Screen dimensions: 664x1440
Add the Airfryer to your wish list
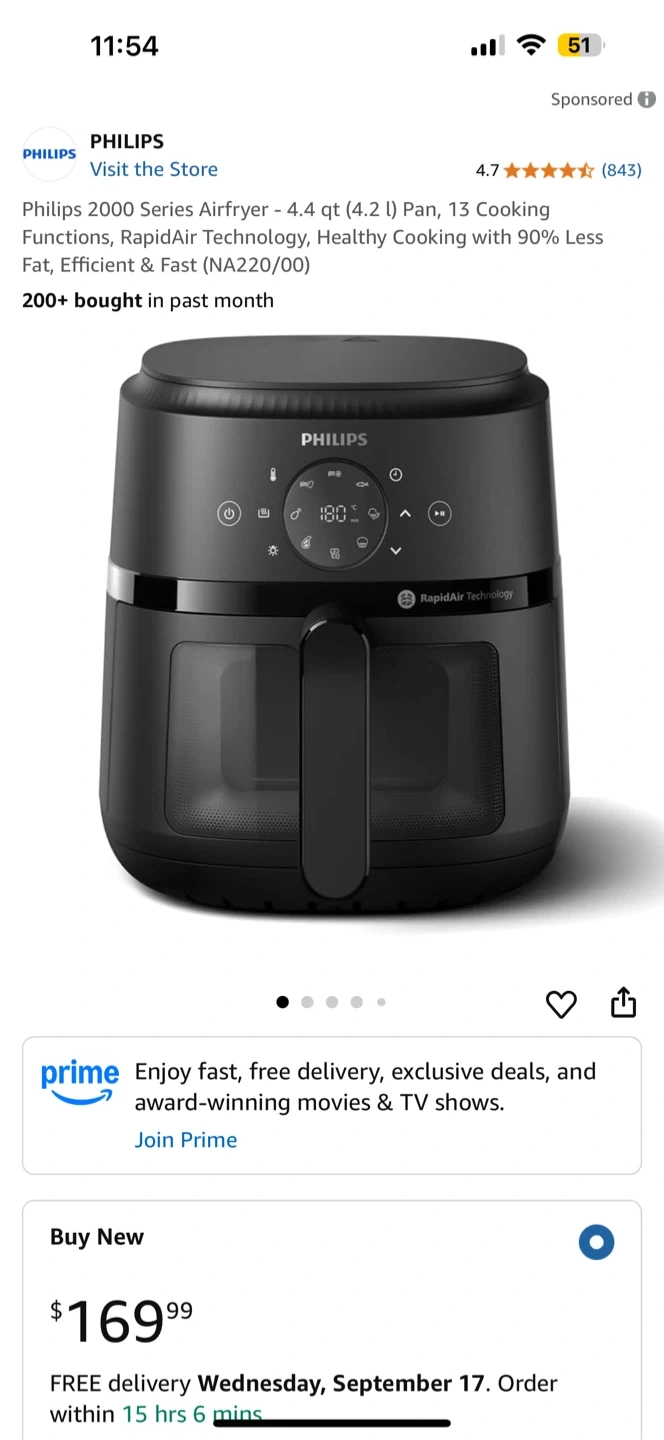(561, 1004)
